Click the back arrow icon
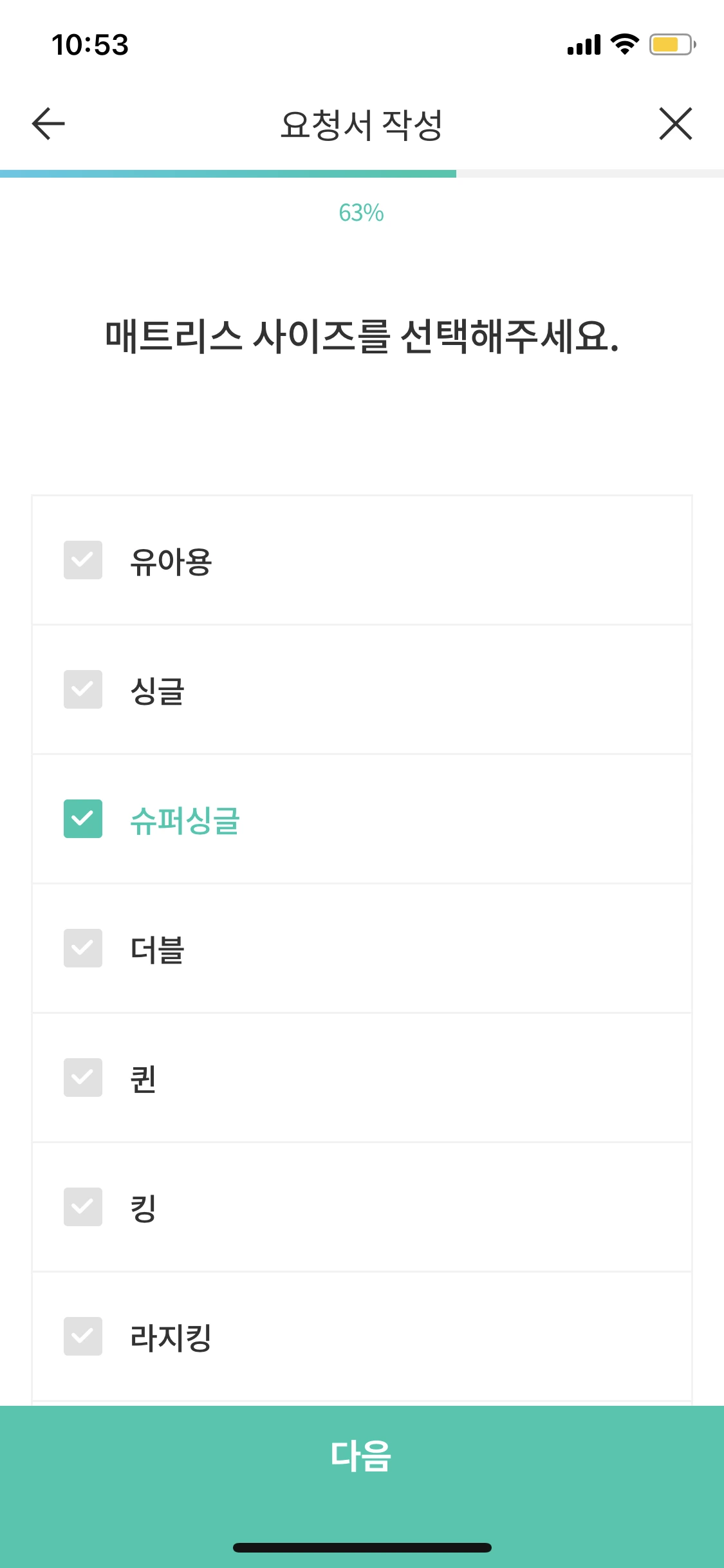 (46, 124)
